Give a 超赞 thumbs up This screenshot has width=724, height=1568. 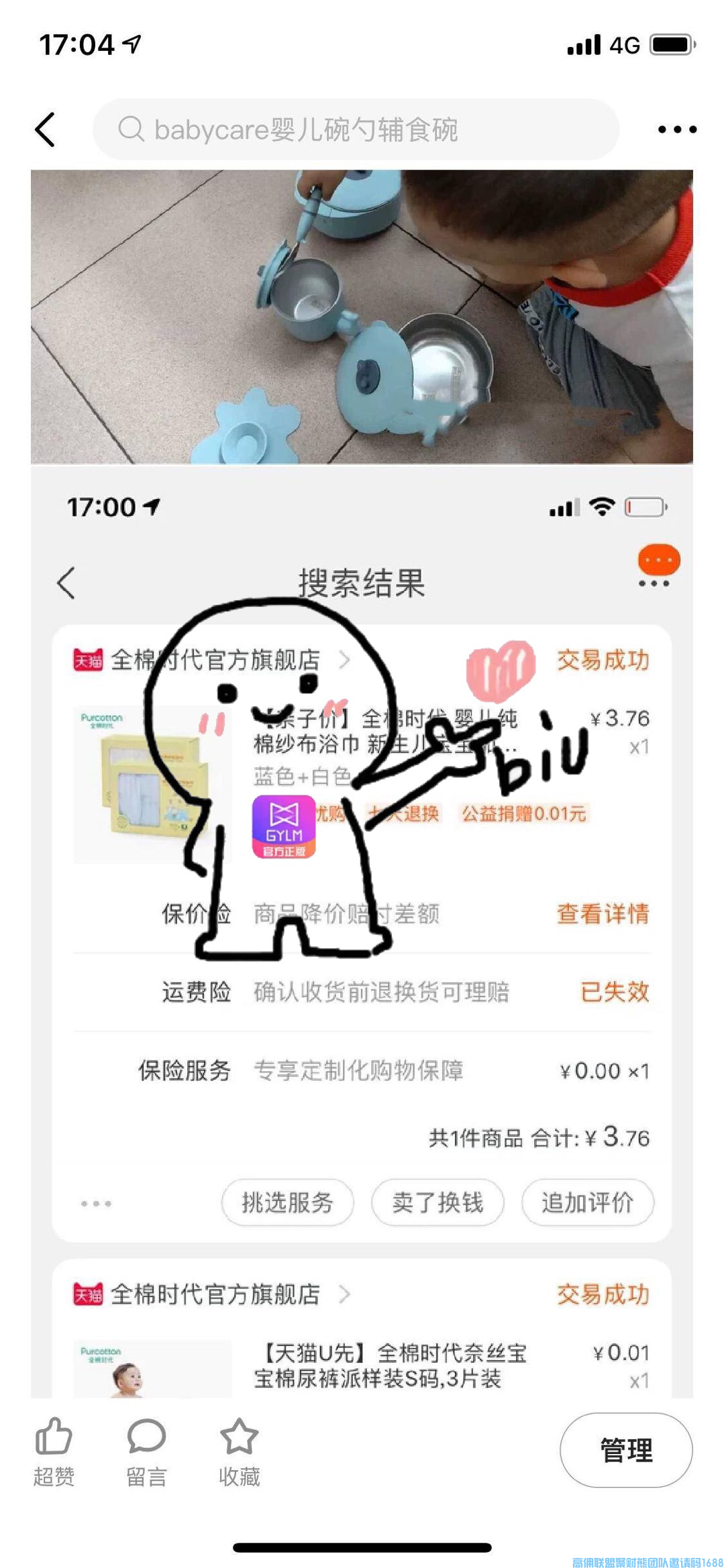[54, 1451]
